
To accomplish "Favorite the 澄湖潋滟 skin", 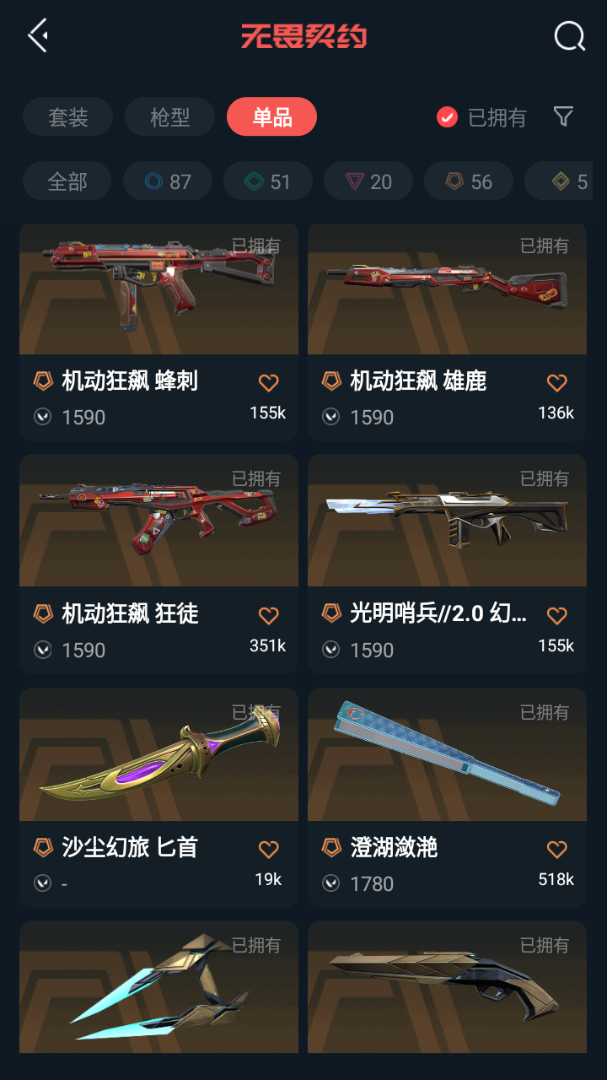I will click(x=557, y=849).
